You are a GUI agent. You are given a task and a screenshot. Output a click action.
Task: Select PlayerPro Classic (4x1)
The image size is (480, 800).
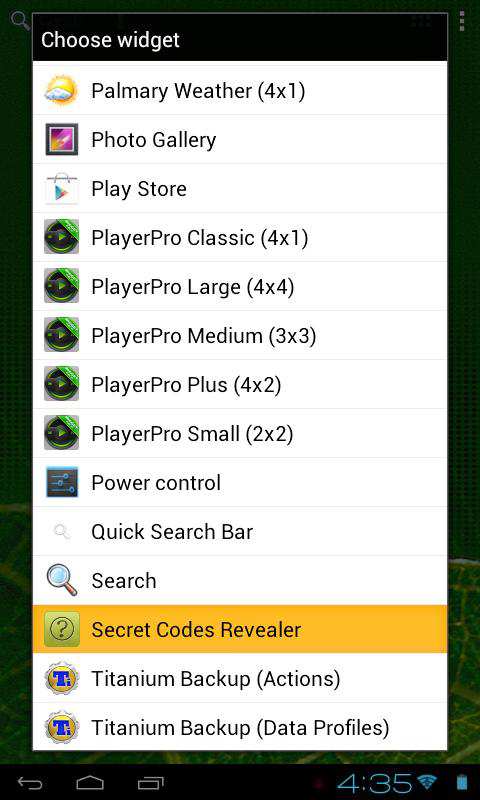pos(240,238)
